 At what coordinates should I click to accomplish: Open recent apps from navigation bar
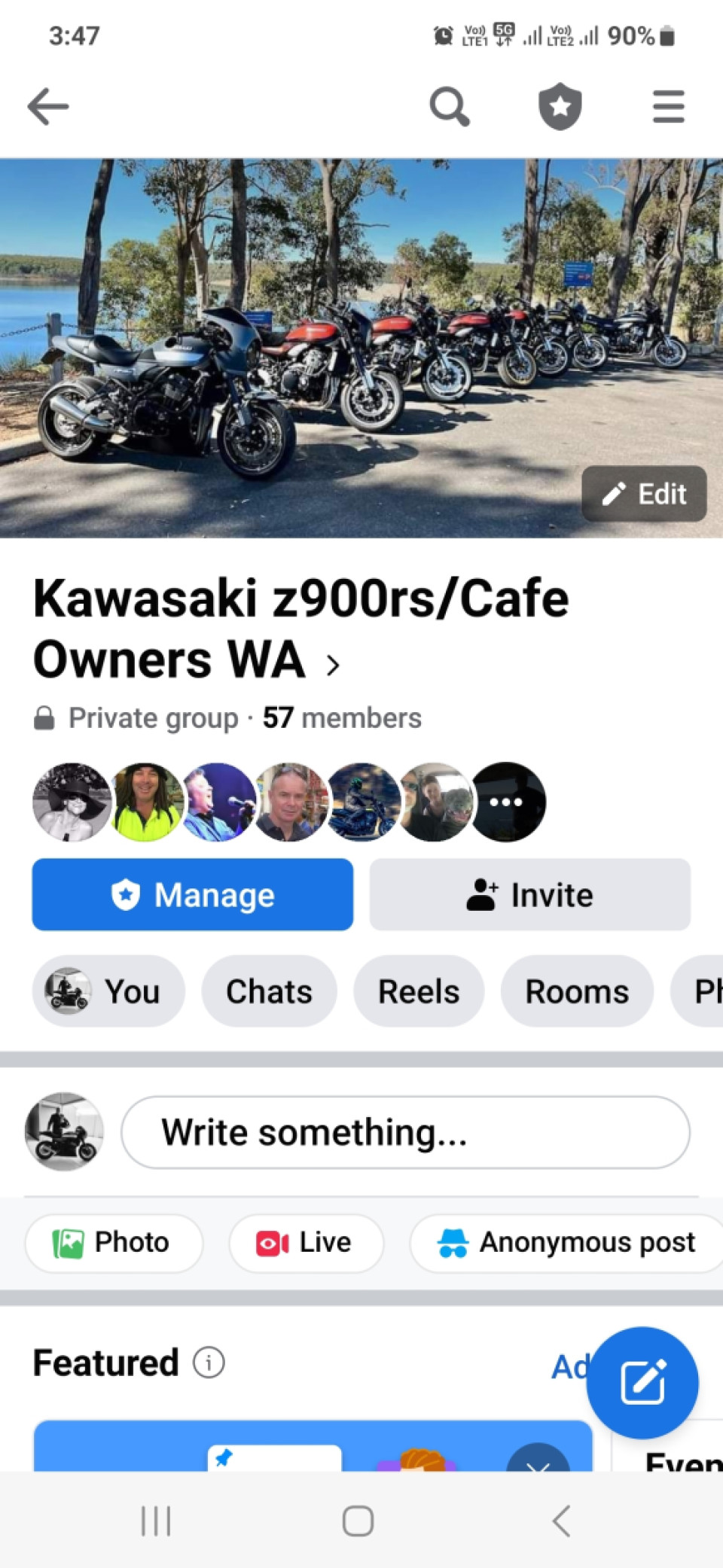click(x=156, y=1521)
